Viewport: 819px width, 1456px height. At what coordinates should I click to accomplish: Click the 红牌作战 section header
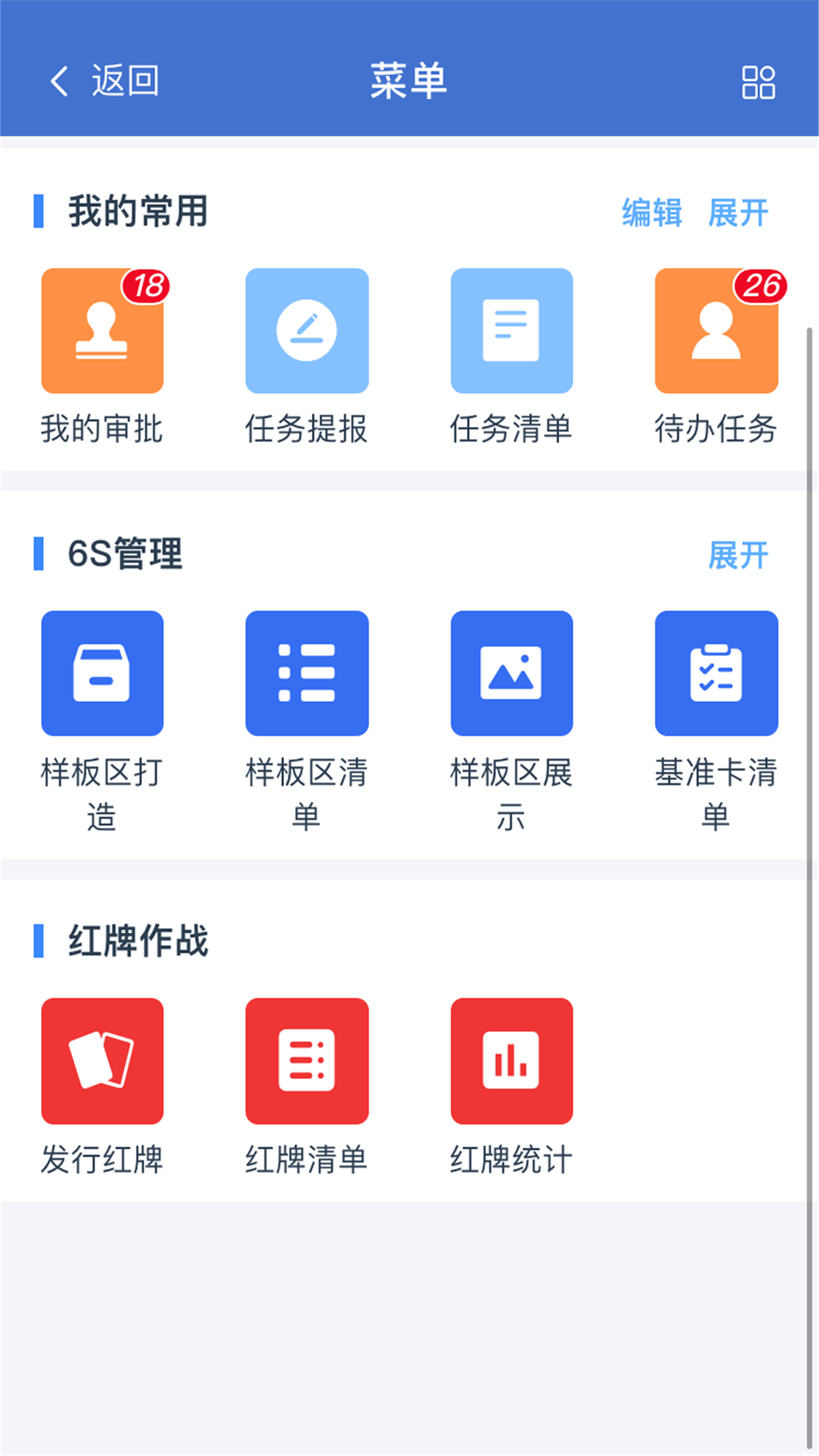(x=133, y=941)
